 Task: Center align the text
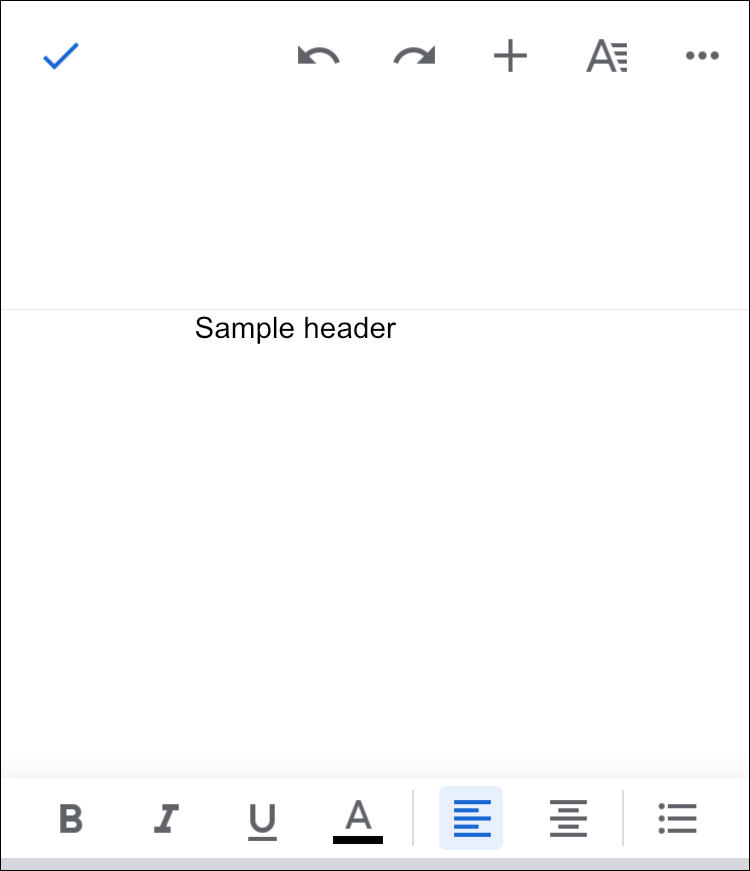[x=568, y=819]
